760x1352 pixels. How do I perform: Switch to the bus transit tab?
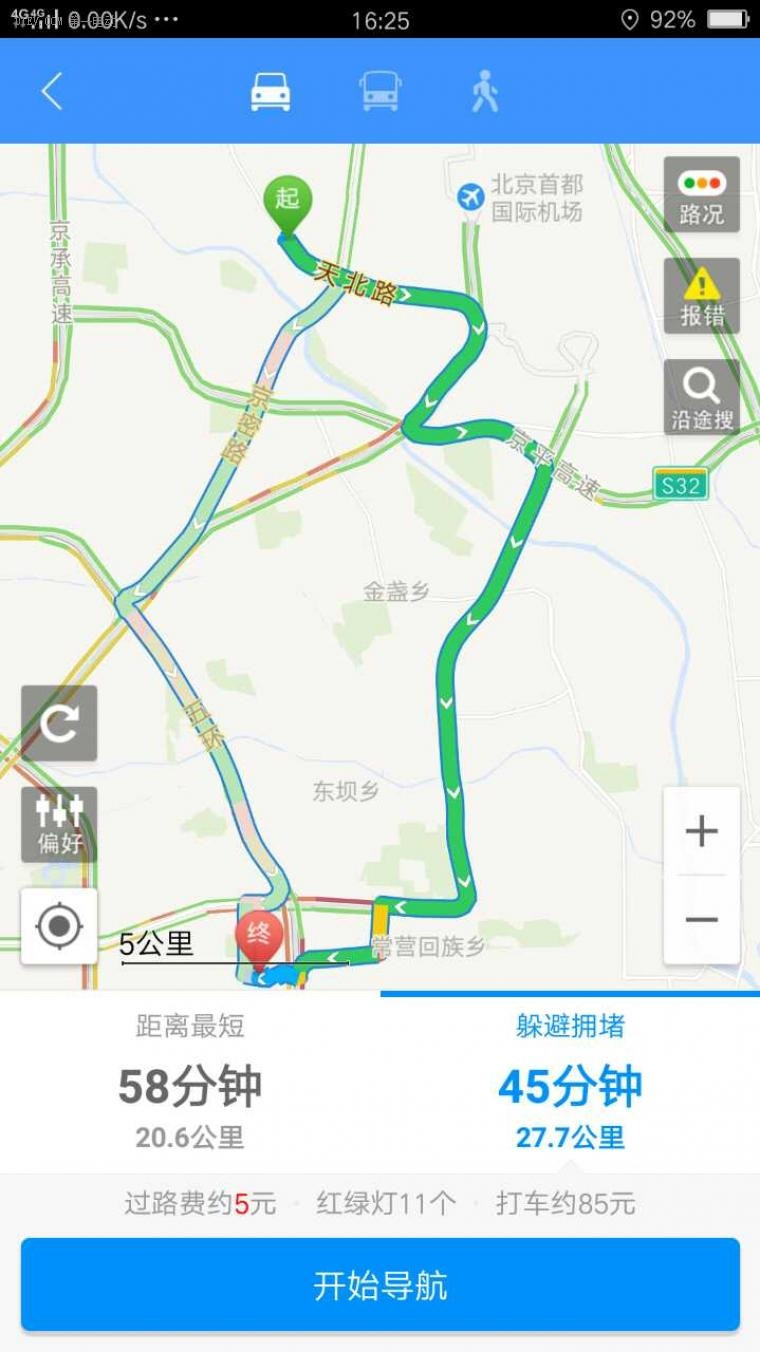tap(380, 91)
